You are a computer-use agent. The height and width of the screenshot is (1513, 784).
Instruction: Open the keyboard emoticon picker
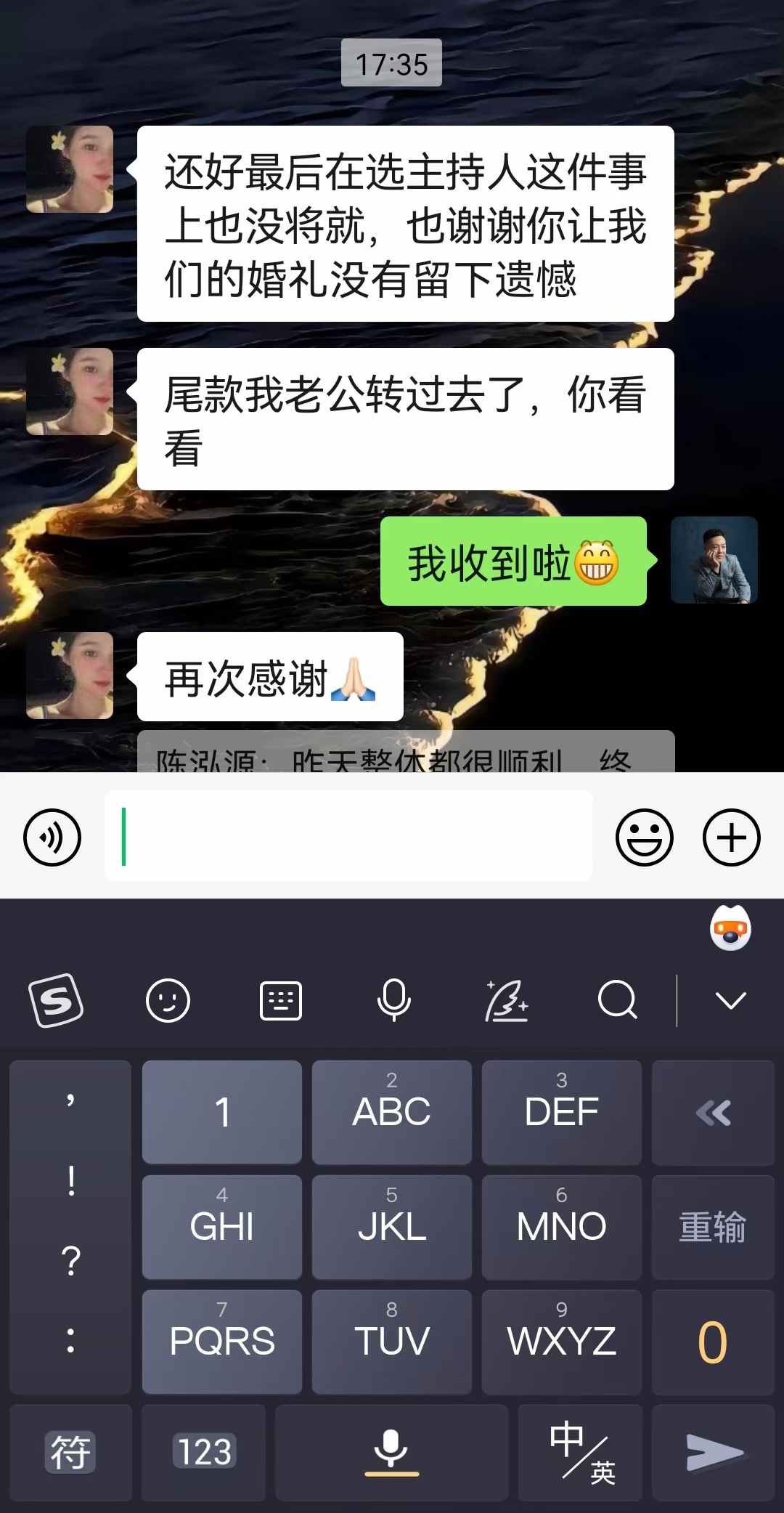pos(168,1000)
